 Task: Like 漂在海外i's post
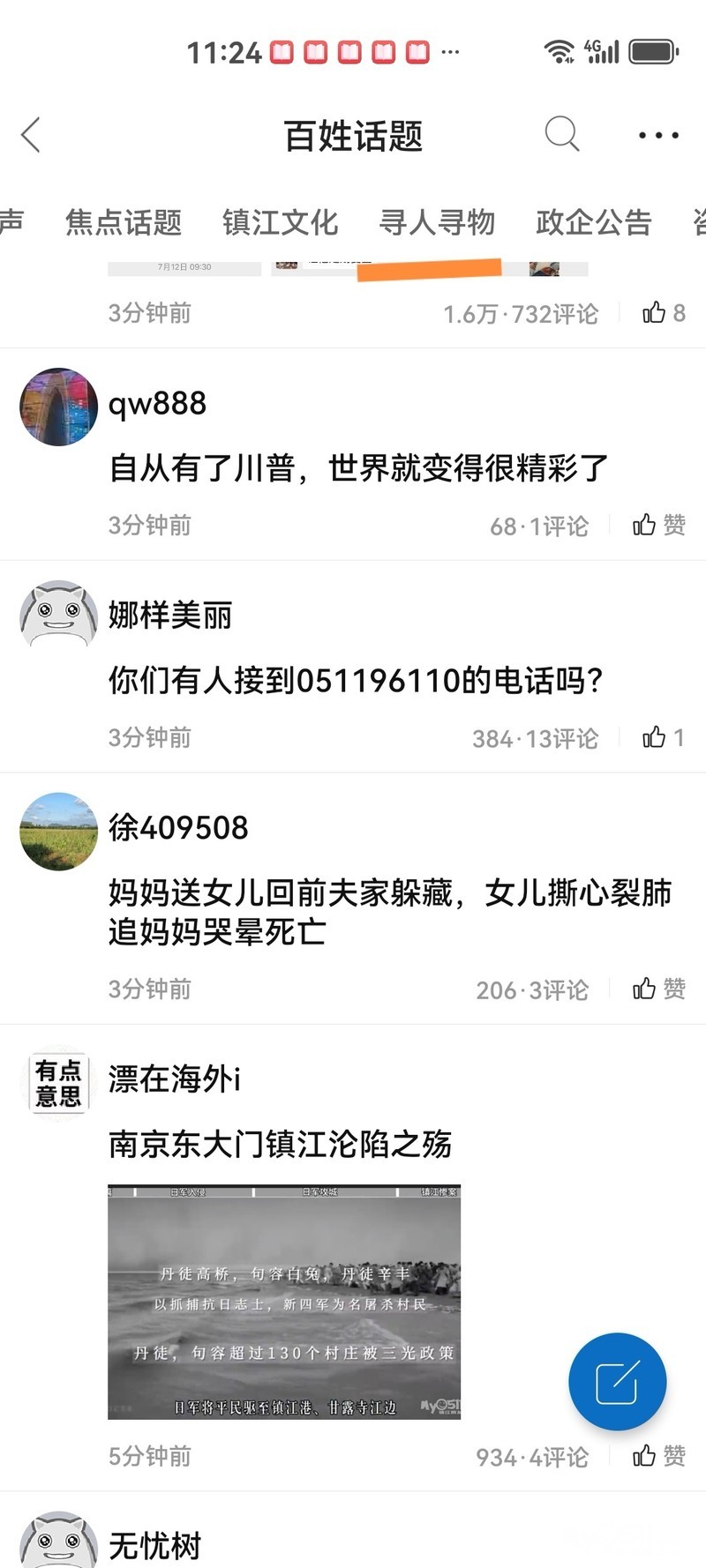click(658, 1456)
